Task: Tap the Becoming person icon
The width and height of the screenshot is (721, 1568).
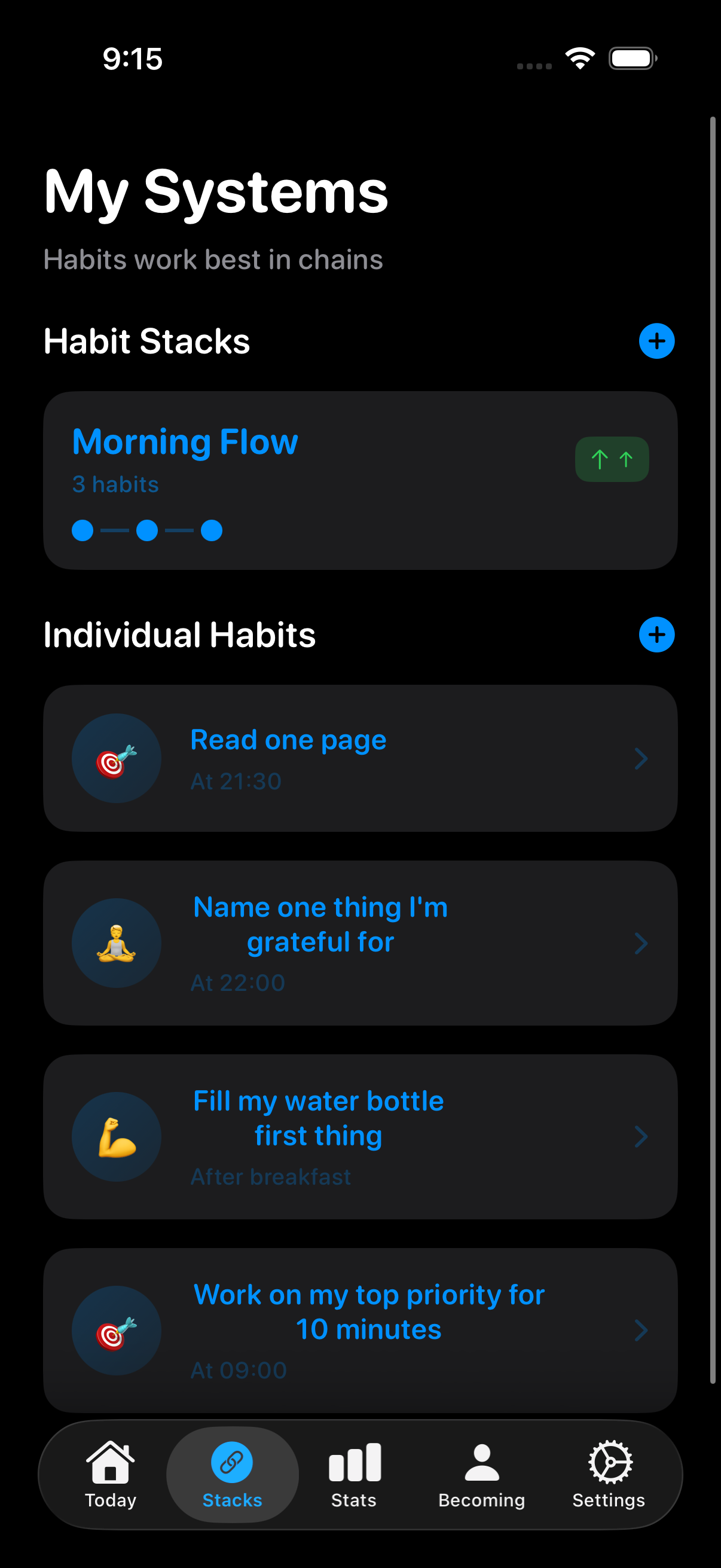Action: click(481, 1460)
